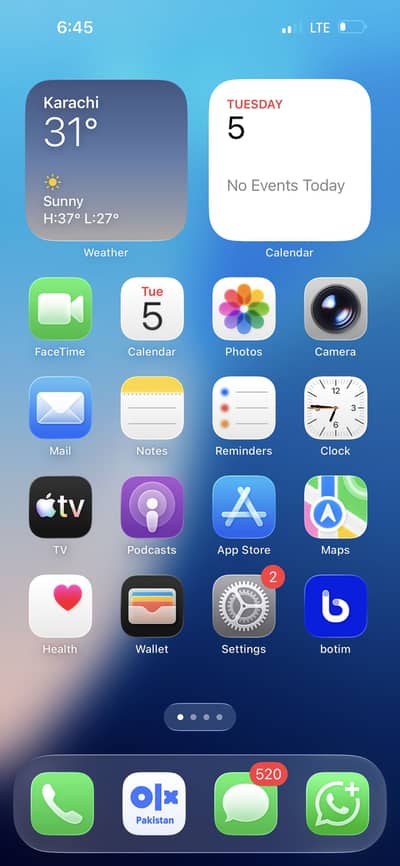Launch the Camera app
400x866 pixels.
pos(335,309)
